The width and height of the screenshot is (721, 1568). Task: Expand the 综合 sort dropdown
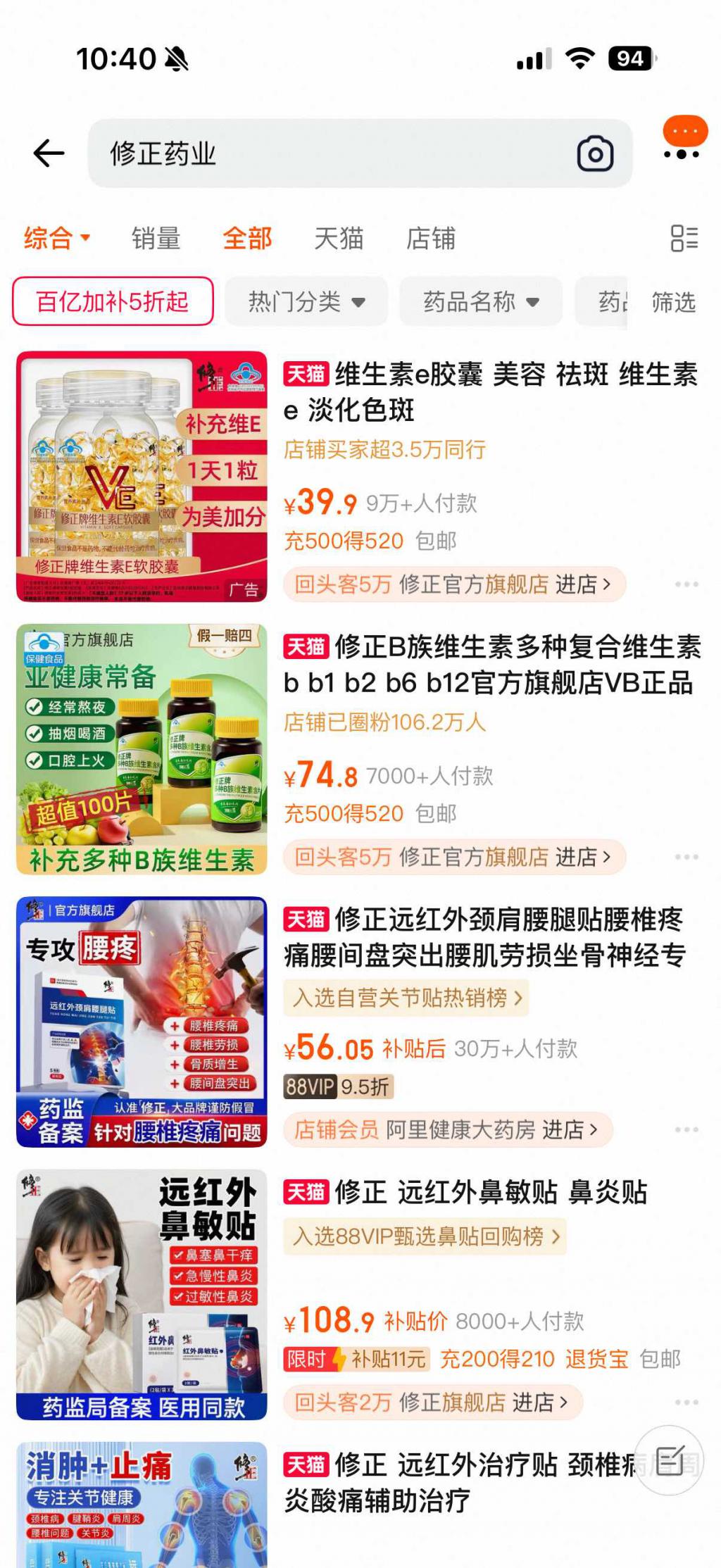click(56, 238)
